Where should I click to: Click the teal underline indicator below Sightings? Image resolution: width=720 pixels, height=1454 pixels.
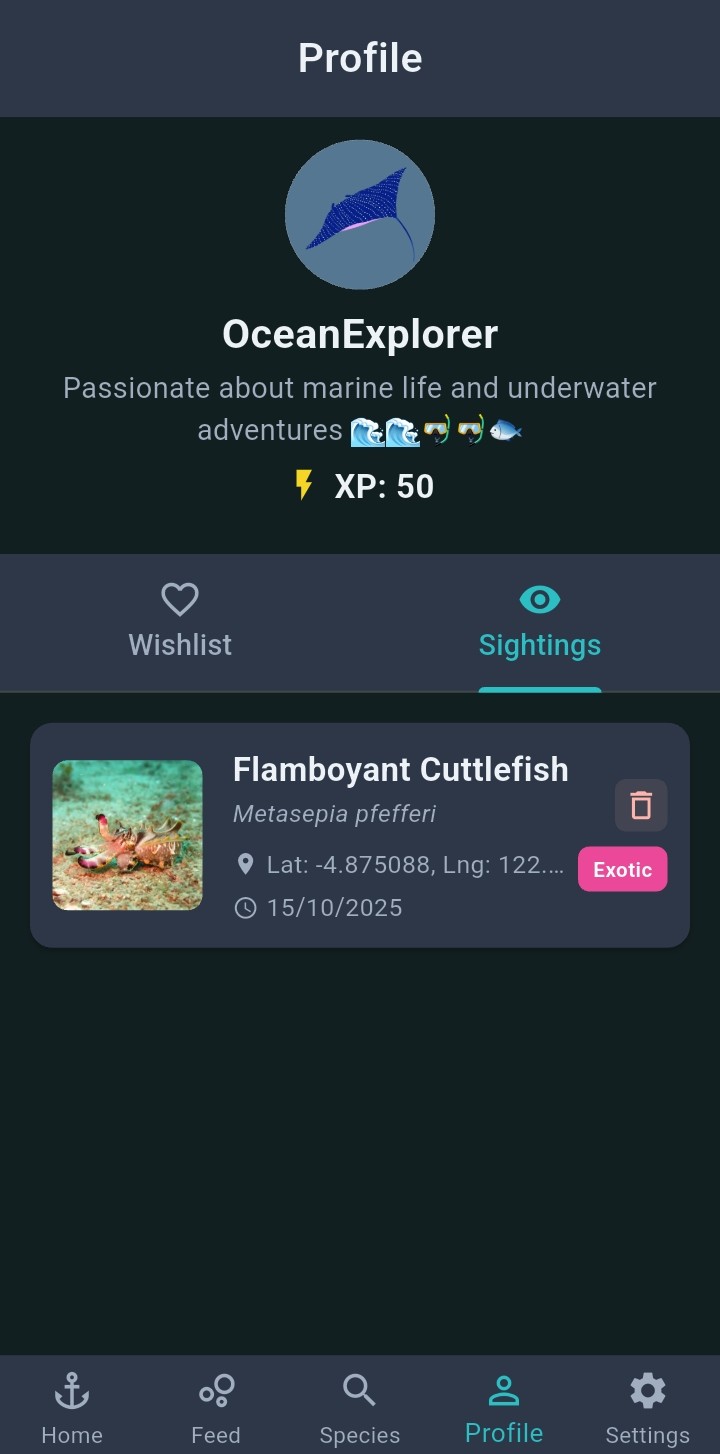pos(539,688)
